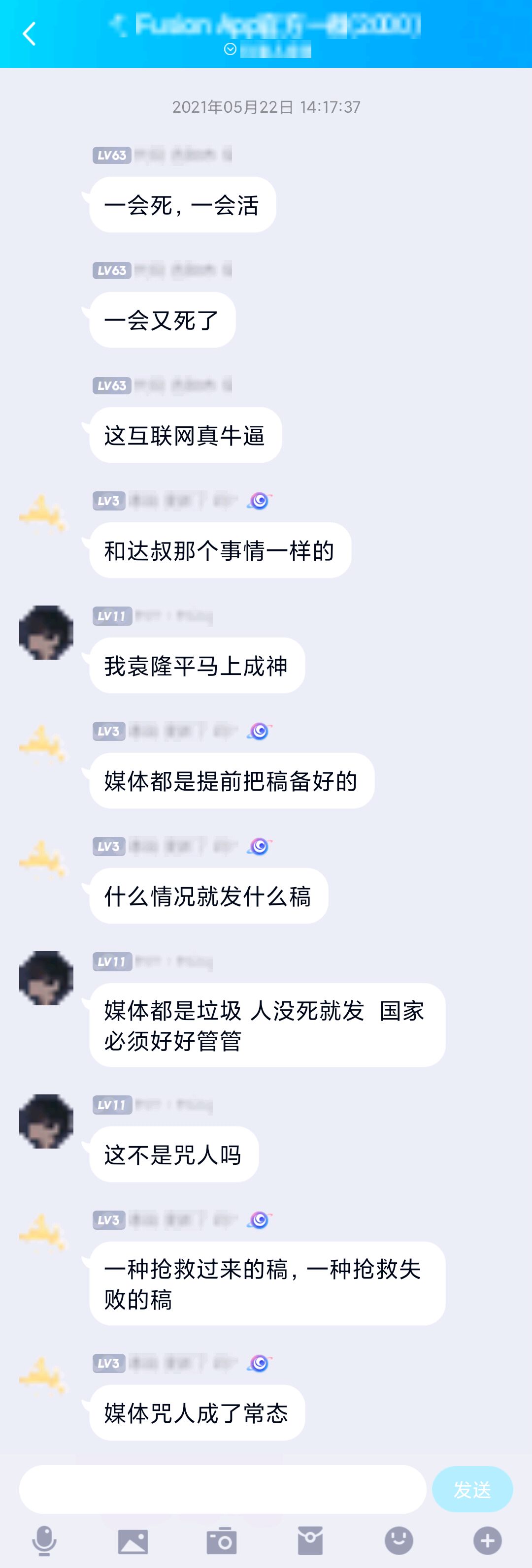Open more options with the plus icon

click(x=488, y=1540)
